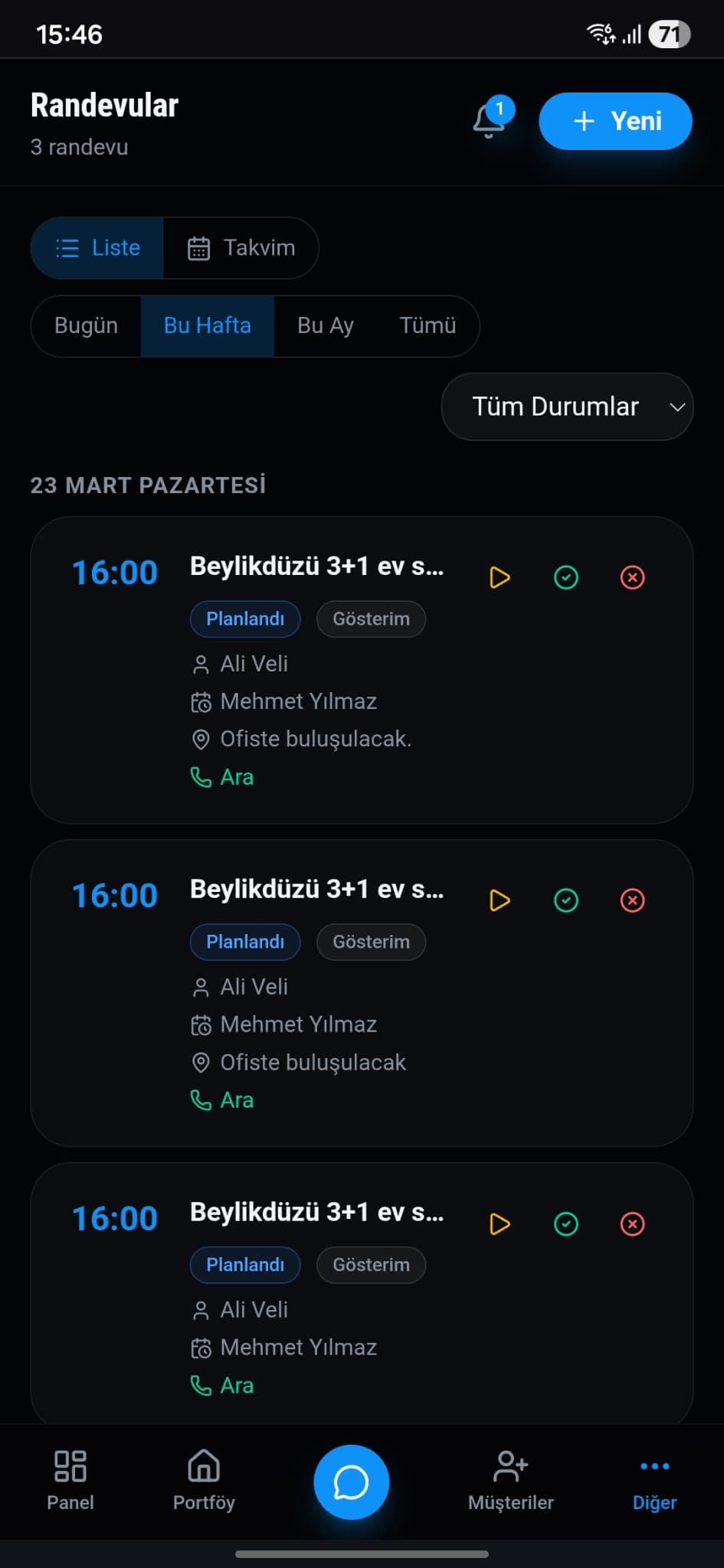Mark the second appointment done with green check
Image resolution: width=724 pixels, height=1568 pixels.
pyautogui.click(x=565, y=900)
